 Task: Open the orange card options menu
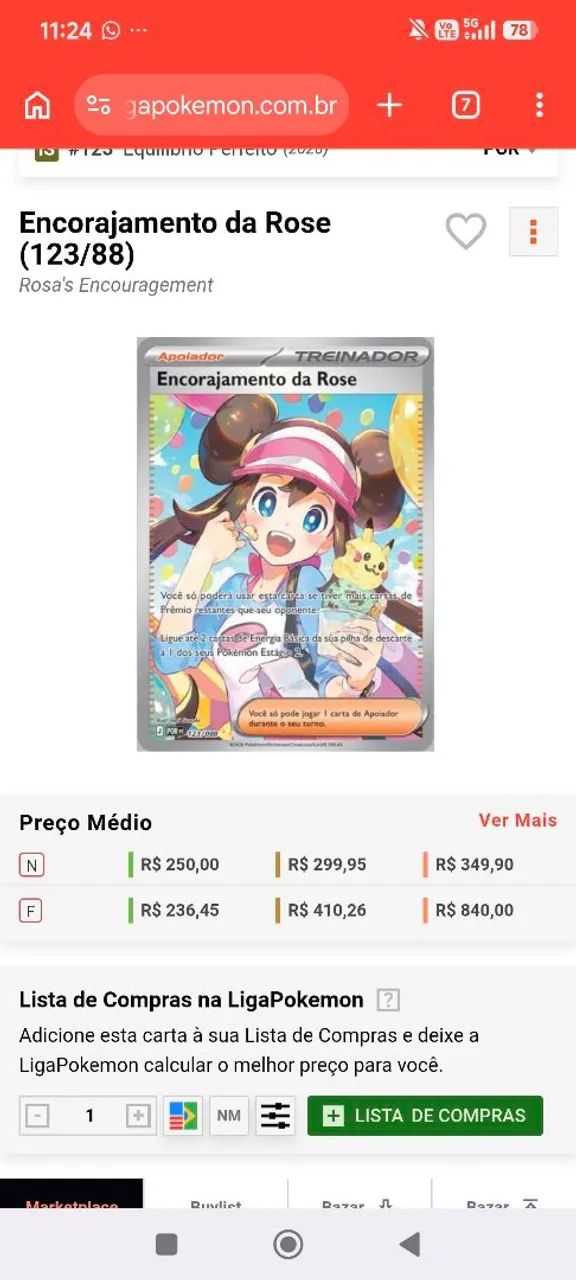(533, 232)
